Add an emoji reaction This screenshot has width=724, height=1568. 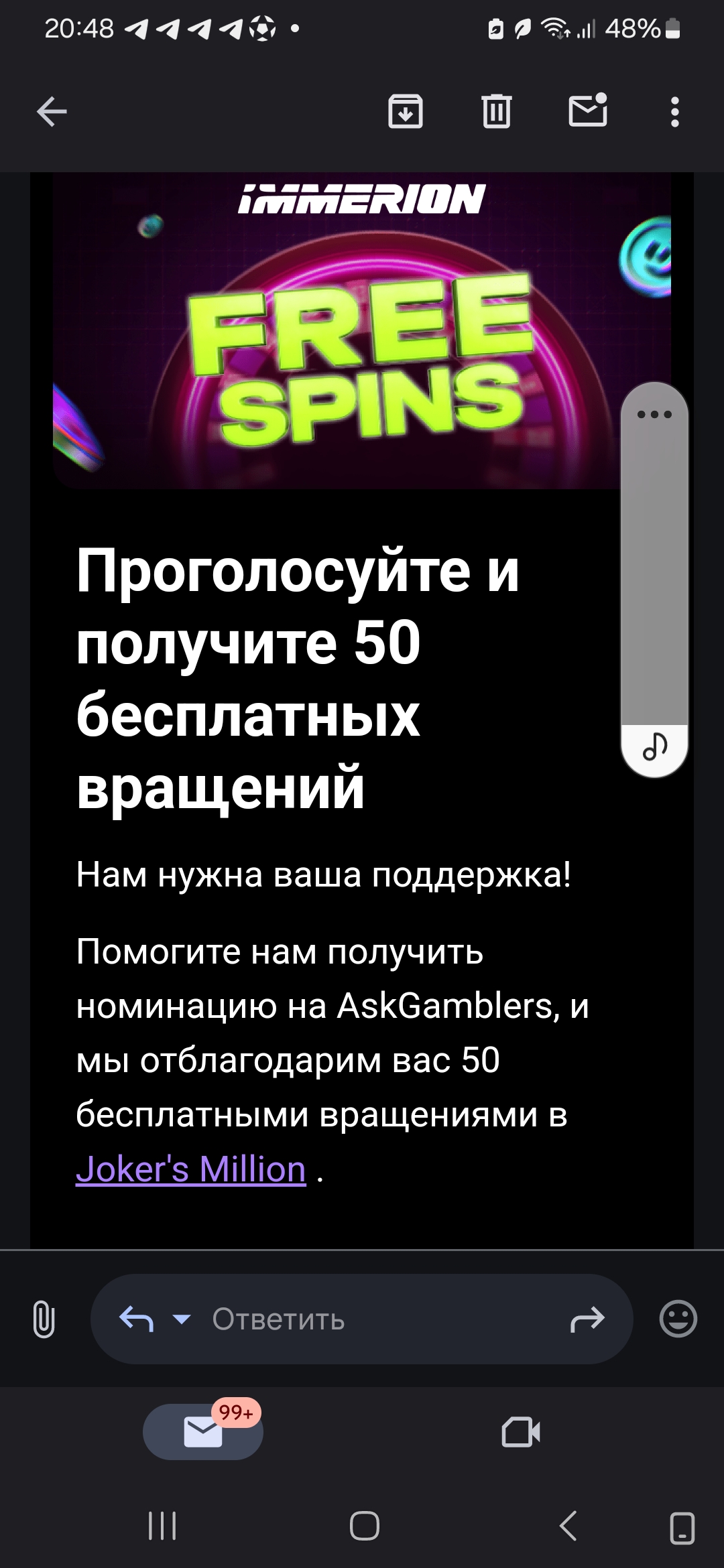tap(678, 1319)
